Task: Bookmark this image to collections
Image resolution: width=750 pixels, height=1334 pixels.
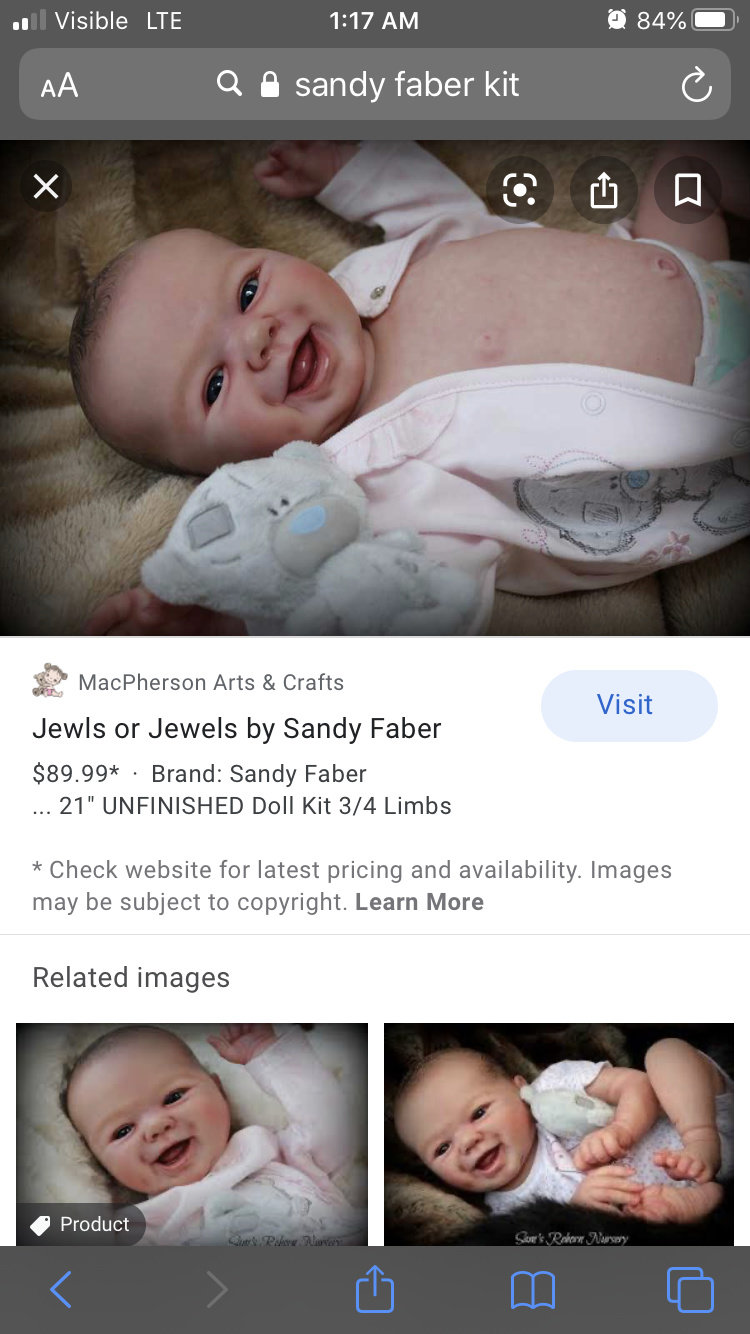Action: click(687, 189)
